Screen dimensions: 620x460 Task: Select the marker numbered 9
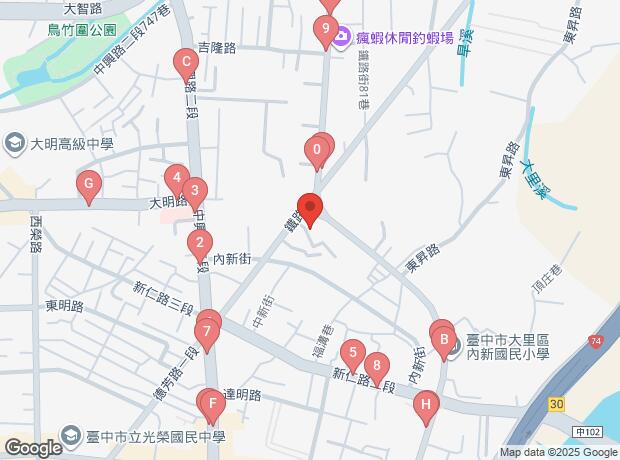point(324,31)
